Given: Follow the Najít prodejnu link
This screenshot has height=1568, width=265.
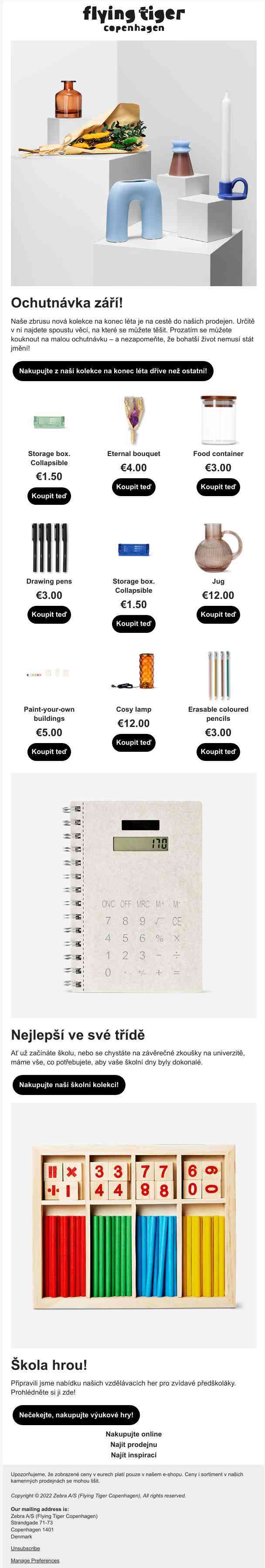Looking at the screenshot, I should (133, 1444).
